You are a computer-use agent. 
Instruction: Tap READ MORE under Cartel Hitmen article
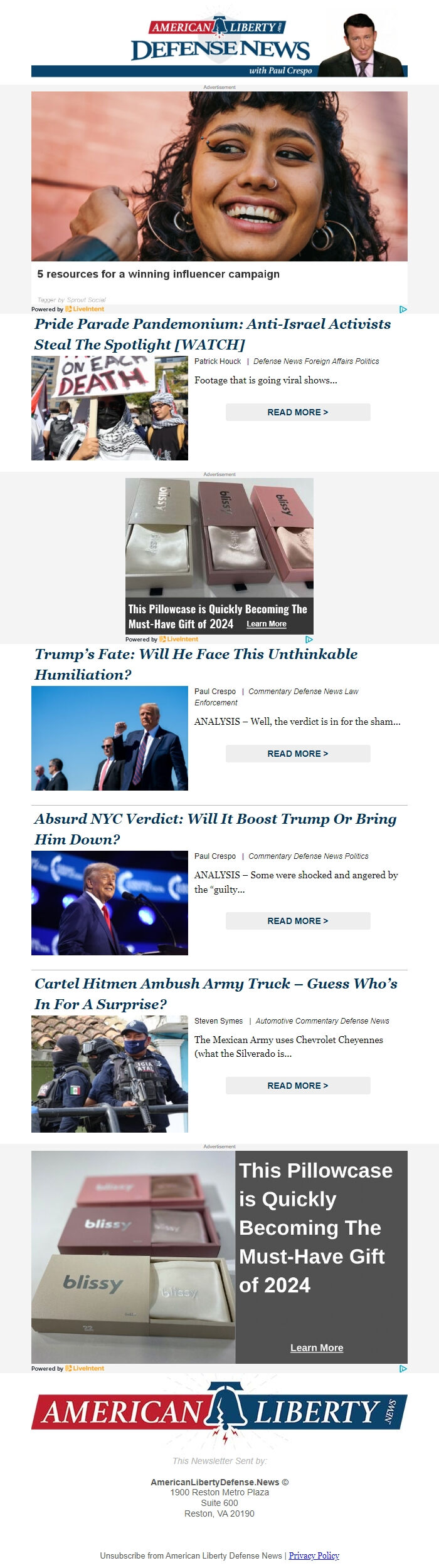click(x=297, y=1086)
